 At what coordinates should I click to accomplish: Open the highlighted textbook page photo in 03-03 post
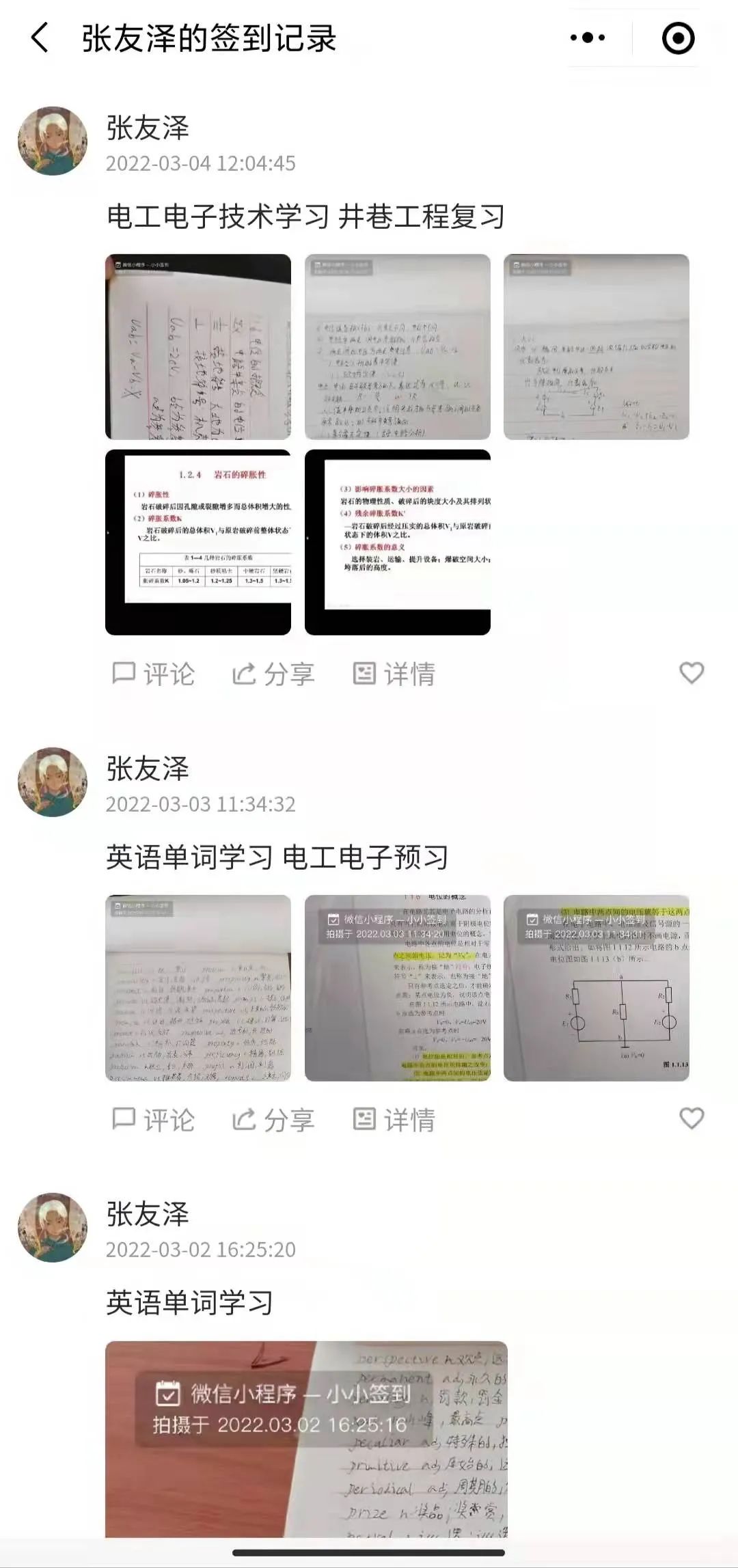[x=397, y=988]
